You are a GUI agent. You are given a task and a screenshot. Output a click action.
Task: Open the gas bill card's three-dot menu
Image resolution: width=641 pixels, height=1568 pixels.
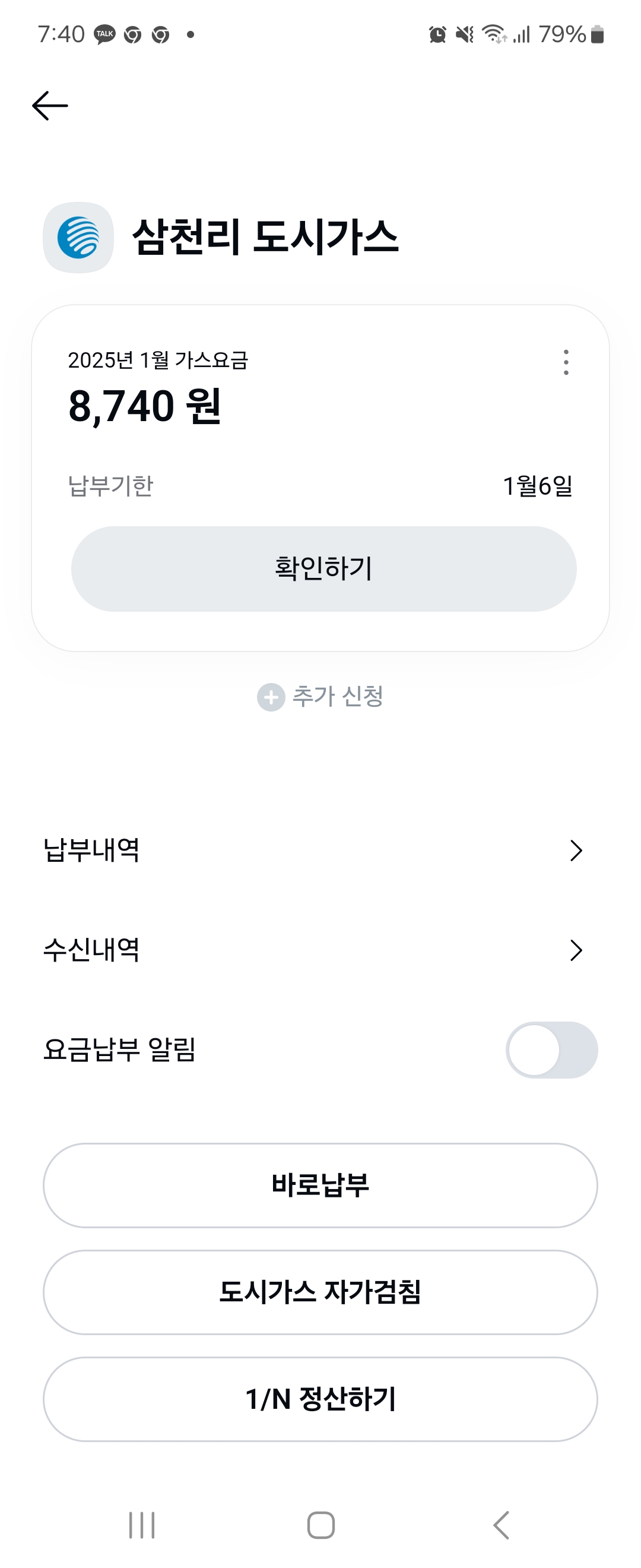tap(566, 362)
